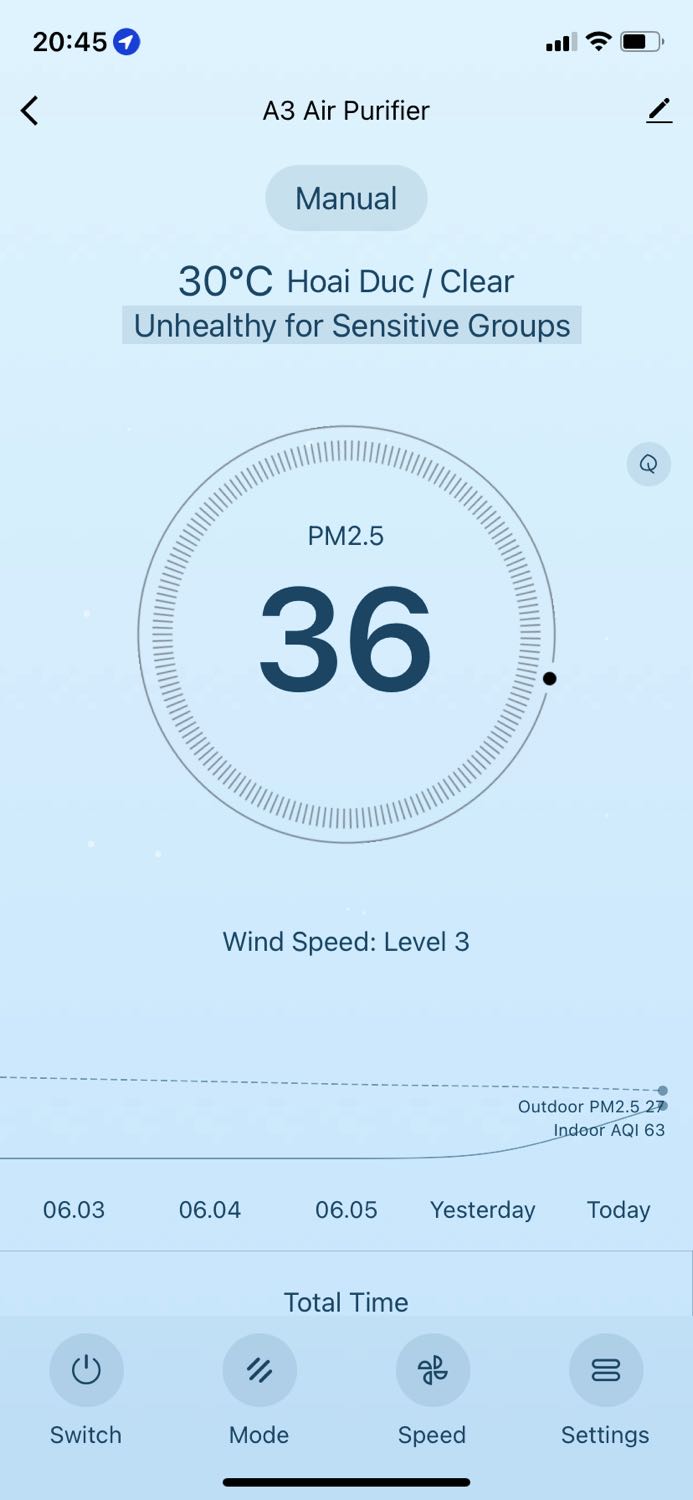The width and height of the screenshot is (693, 1500).
Task: Edit the device with the pencil icon
Action: [x=659, y=110]
